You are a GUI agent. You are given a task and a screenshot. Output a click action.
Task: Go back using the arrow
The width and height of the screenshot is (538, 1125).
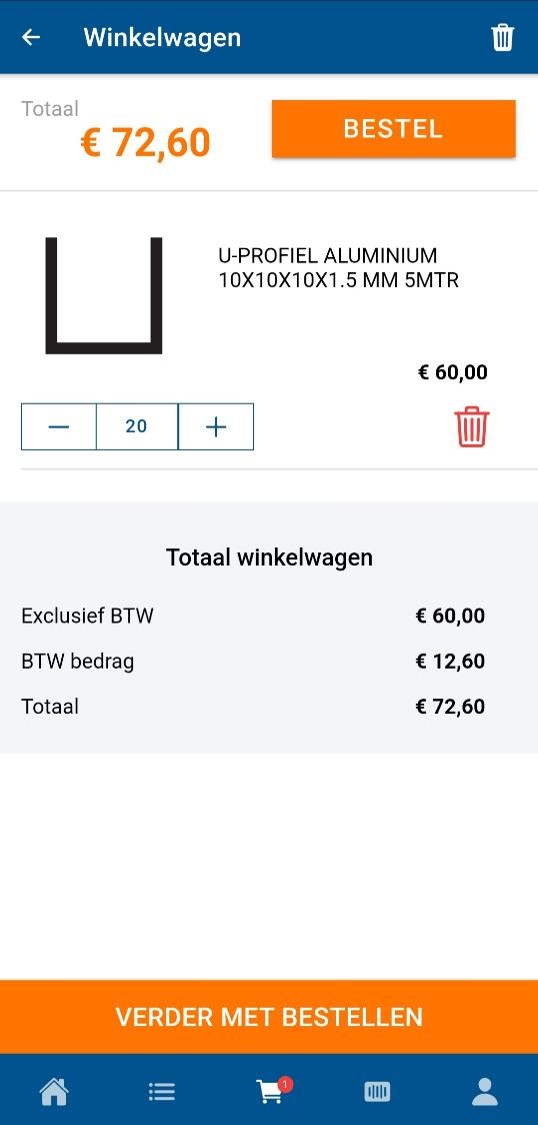point(31,37)
